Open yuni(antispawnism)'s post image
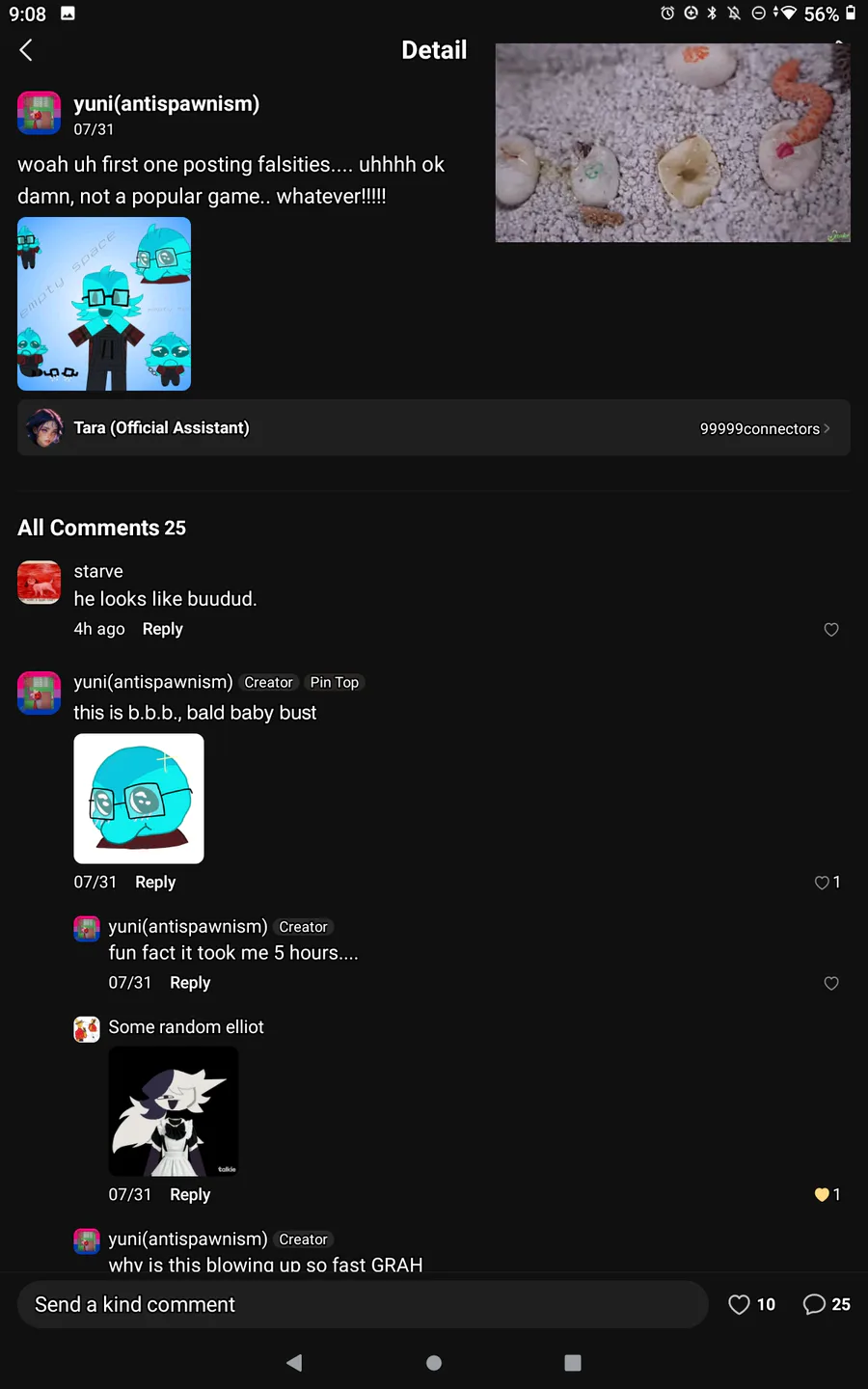868x1389 pixels. pos(104,304)
